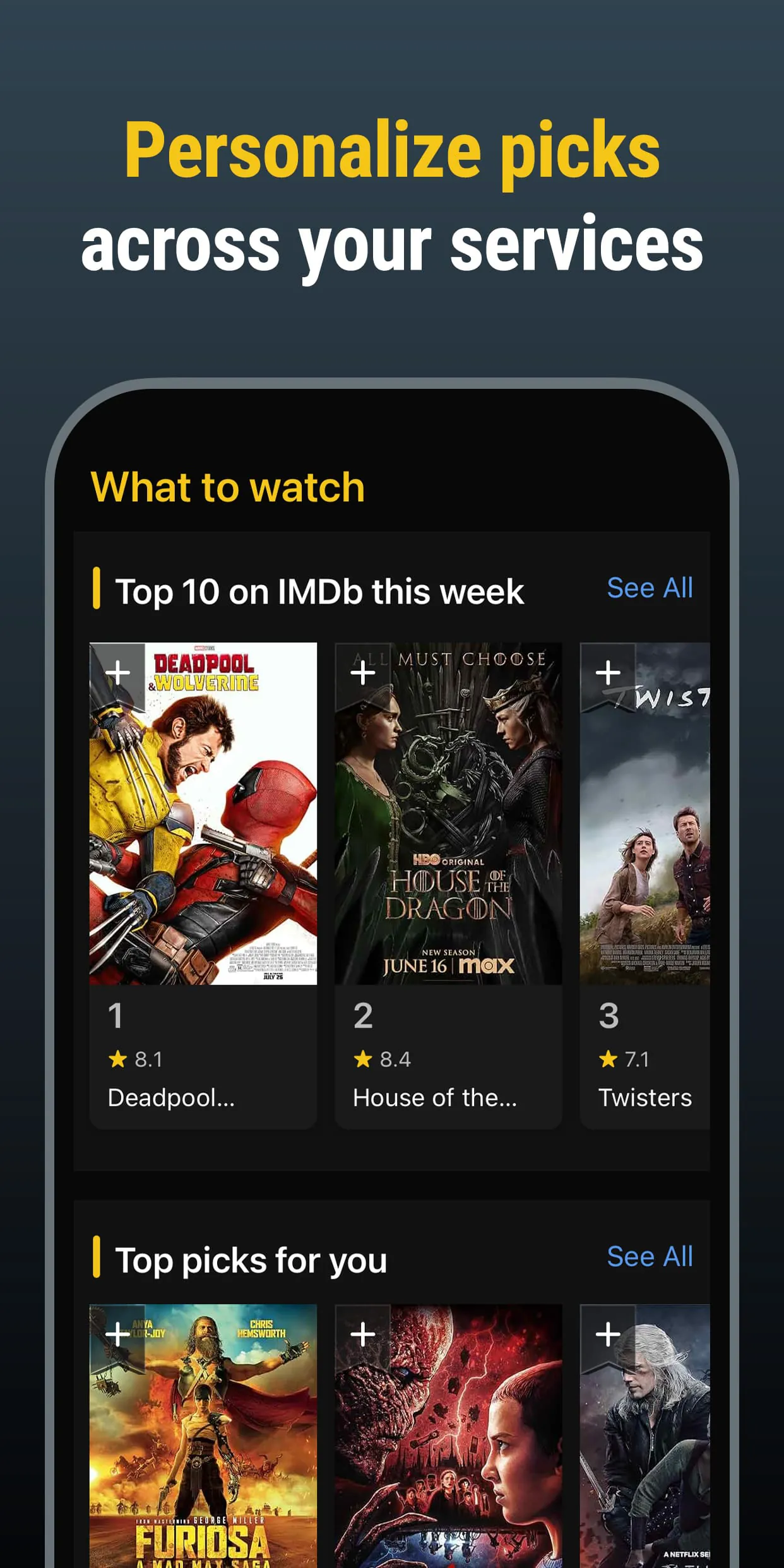The image size is (784, 1568).
Task: Open the What to watch page
Action: tap(229, 486)
